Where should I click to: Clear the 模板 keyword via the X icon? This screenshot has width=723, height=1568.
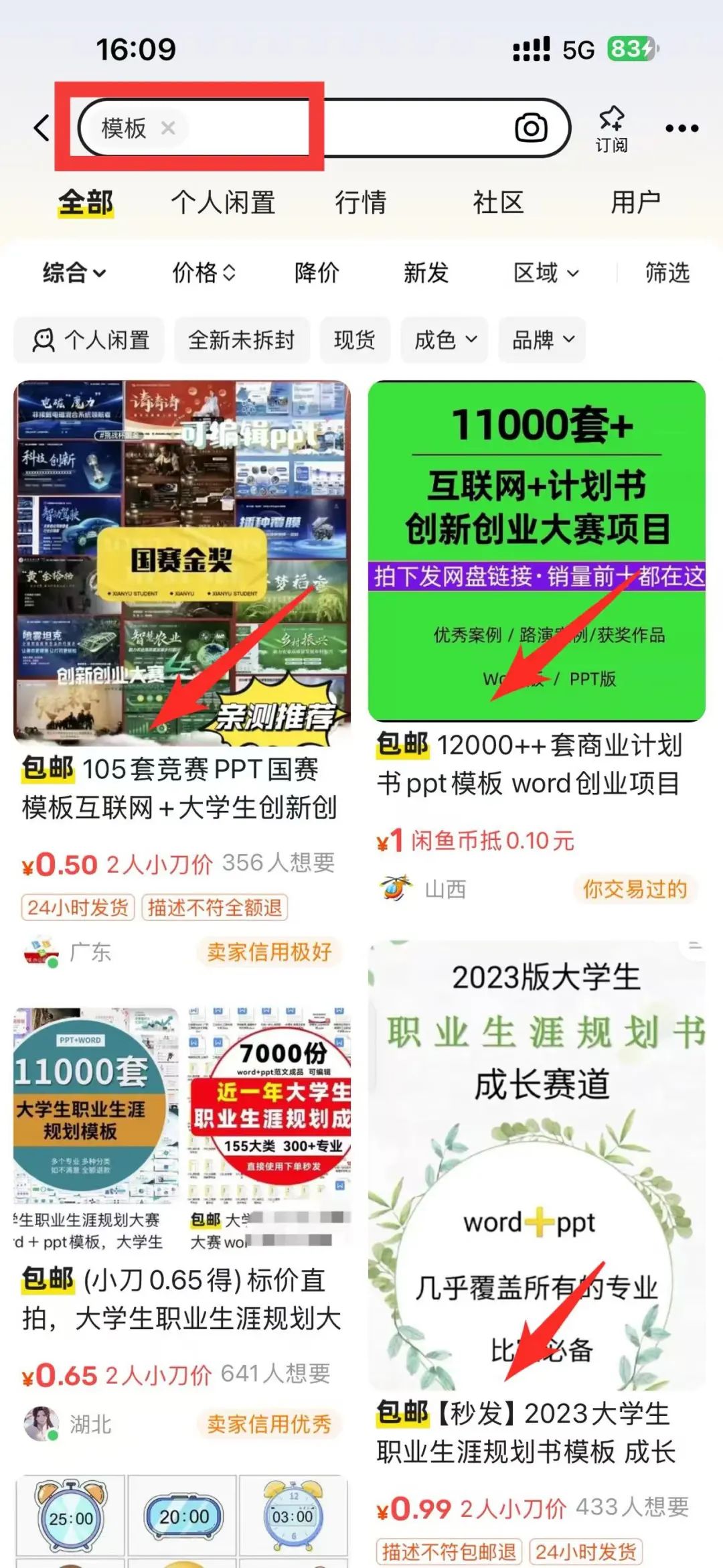tap(169, 128)
